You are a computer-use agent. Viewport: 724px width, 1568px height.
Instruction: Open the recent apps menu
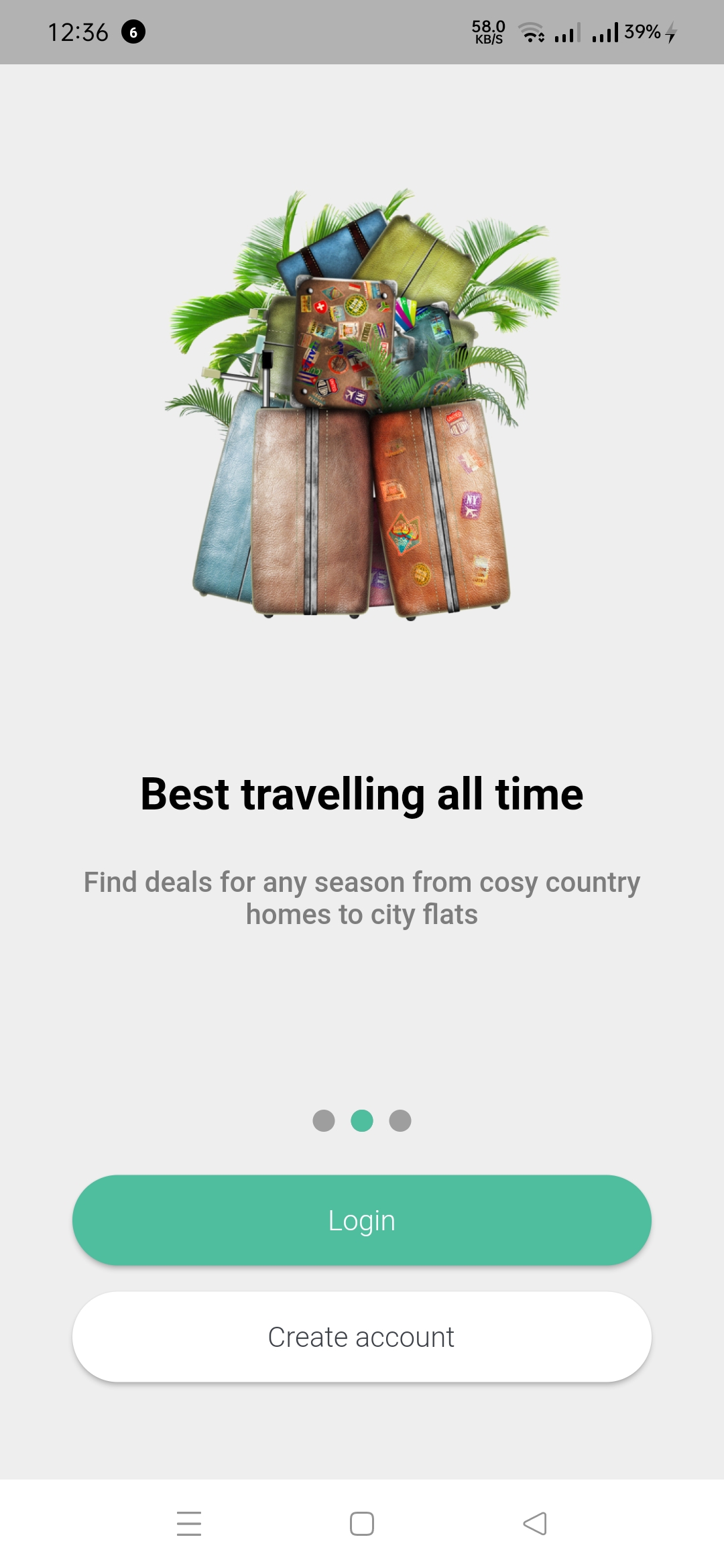click(x=189, y=1523)
